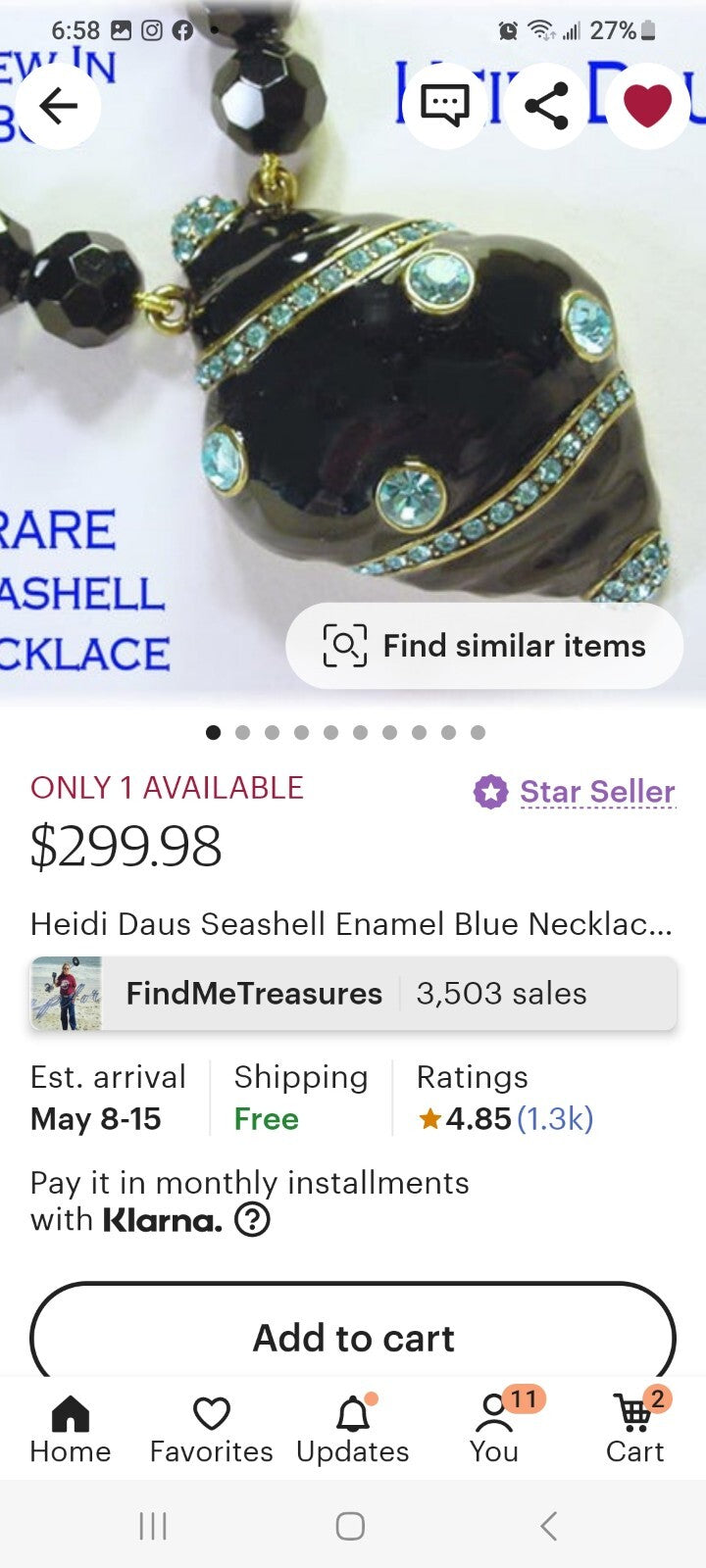Open the Updates tab
Screen dimensions: 706x1568
(353, 1429)
